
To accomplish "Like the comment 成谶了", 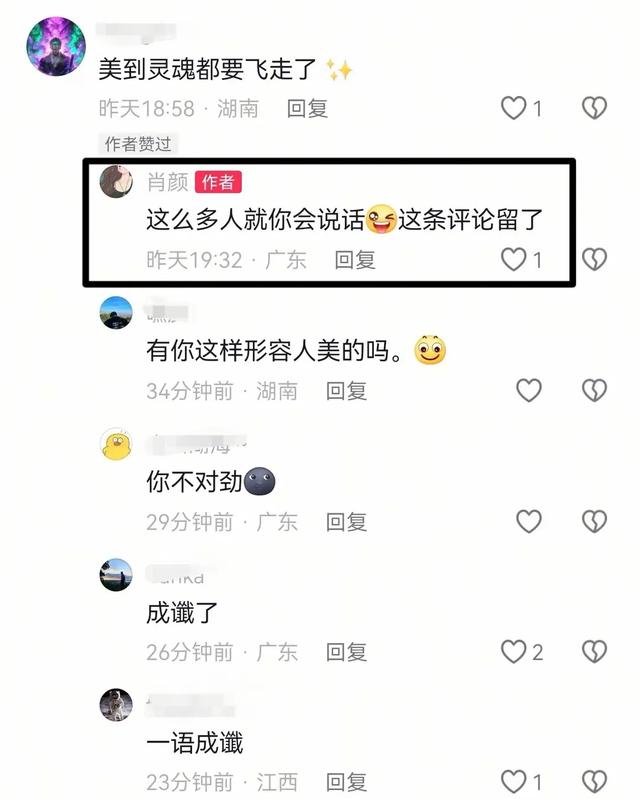I will coord(513,652).
